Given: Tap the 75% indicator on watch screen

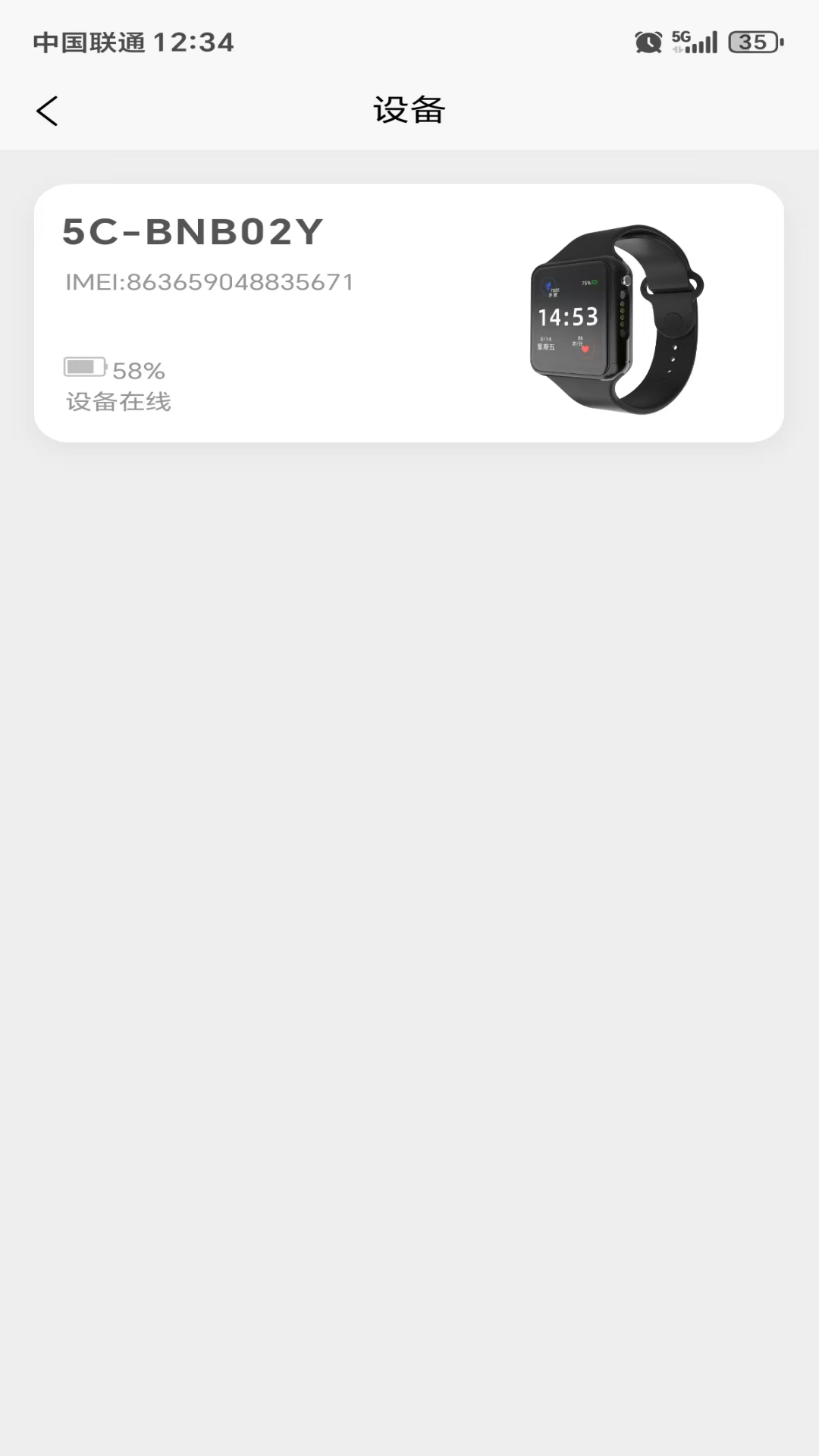Looking at the screenshot, I should click(588, 282).
